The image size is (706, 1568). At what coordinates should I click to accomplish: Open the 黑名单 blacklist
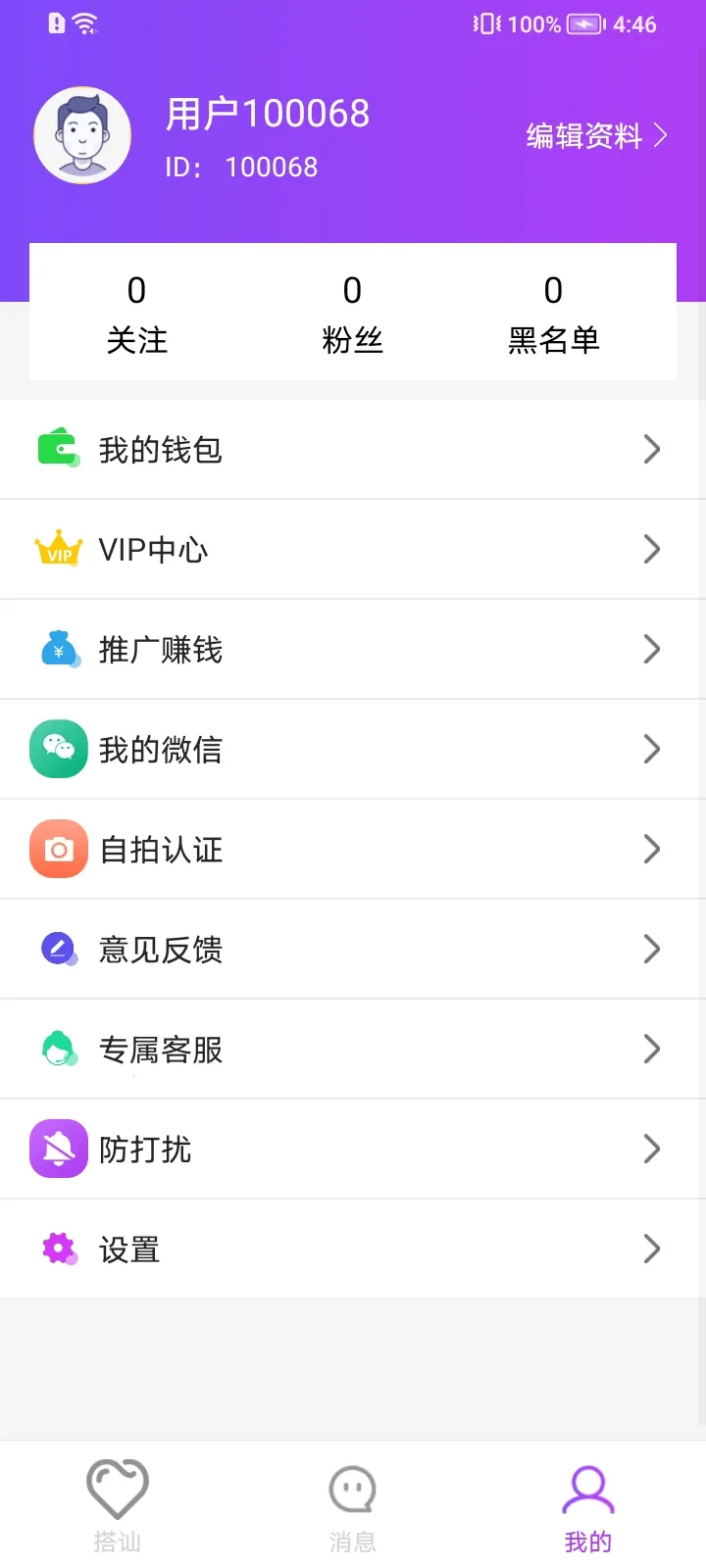pos(553,314)
